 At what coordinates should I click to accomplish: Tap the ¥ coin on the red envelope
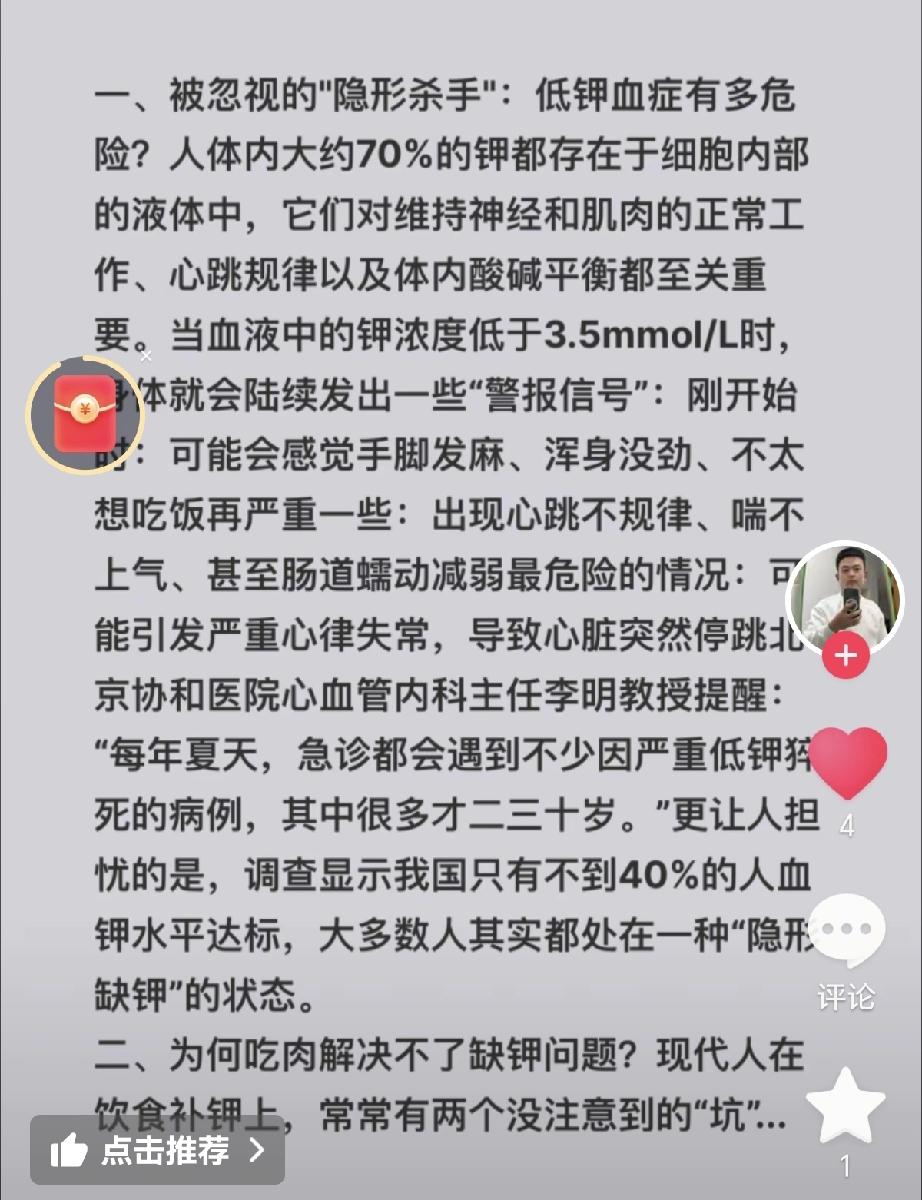(x=85, y=408)
